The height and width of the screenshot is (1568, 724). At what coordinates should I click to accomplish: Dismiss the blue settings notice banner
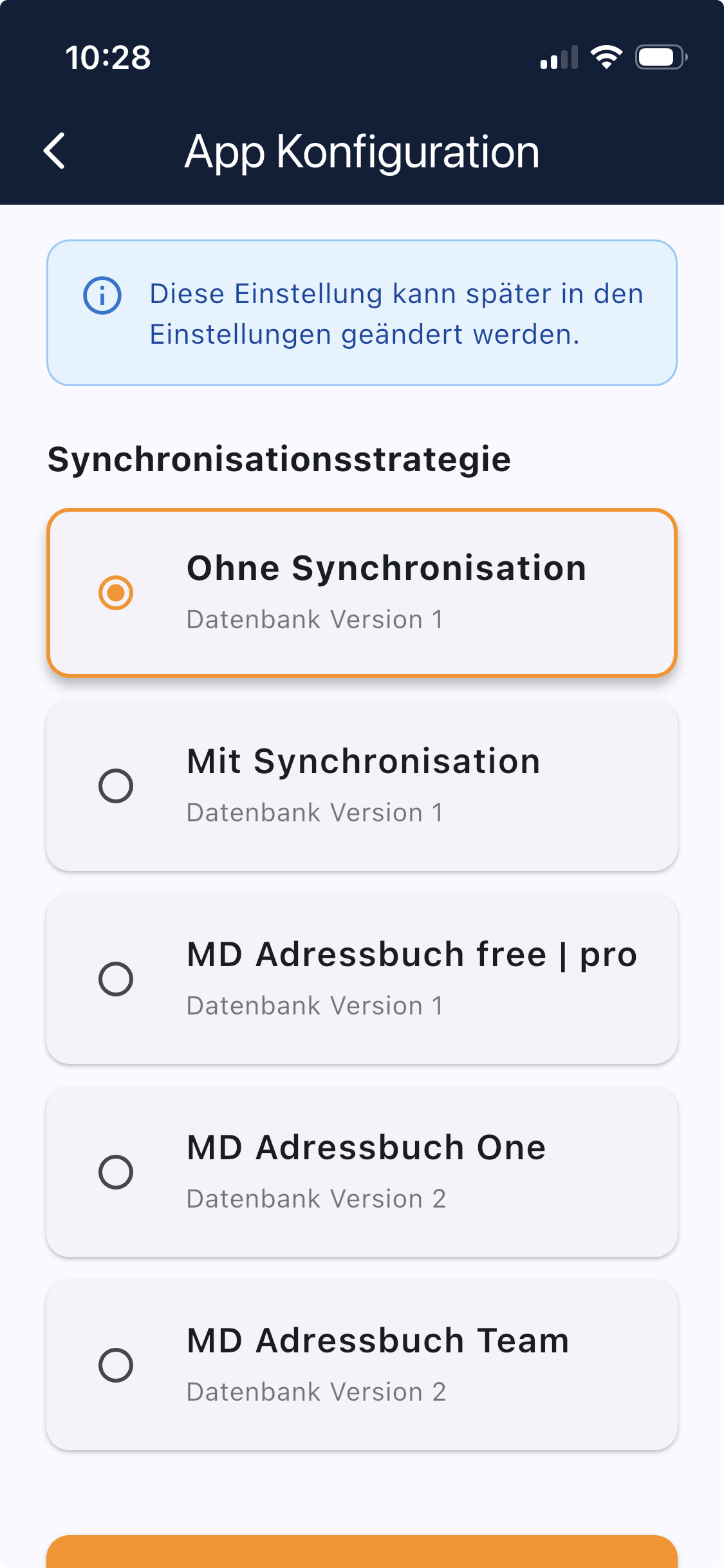(x=362, y=313)
